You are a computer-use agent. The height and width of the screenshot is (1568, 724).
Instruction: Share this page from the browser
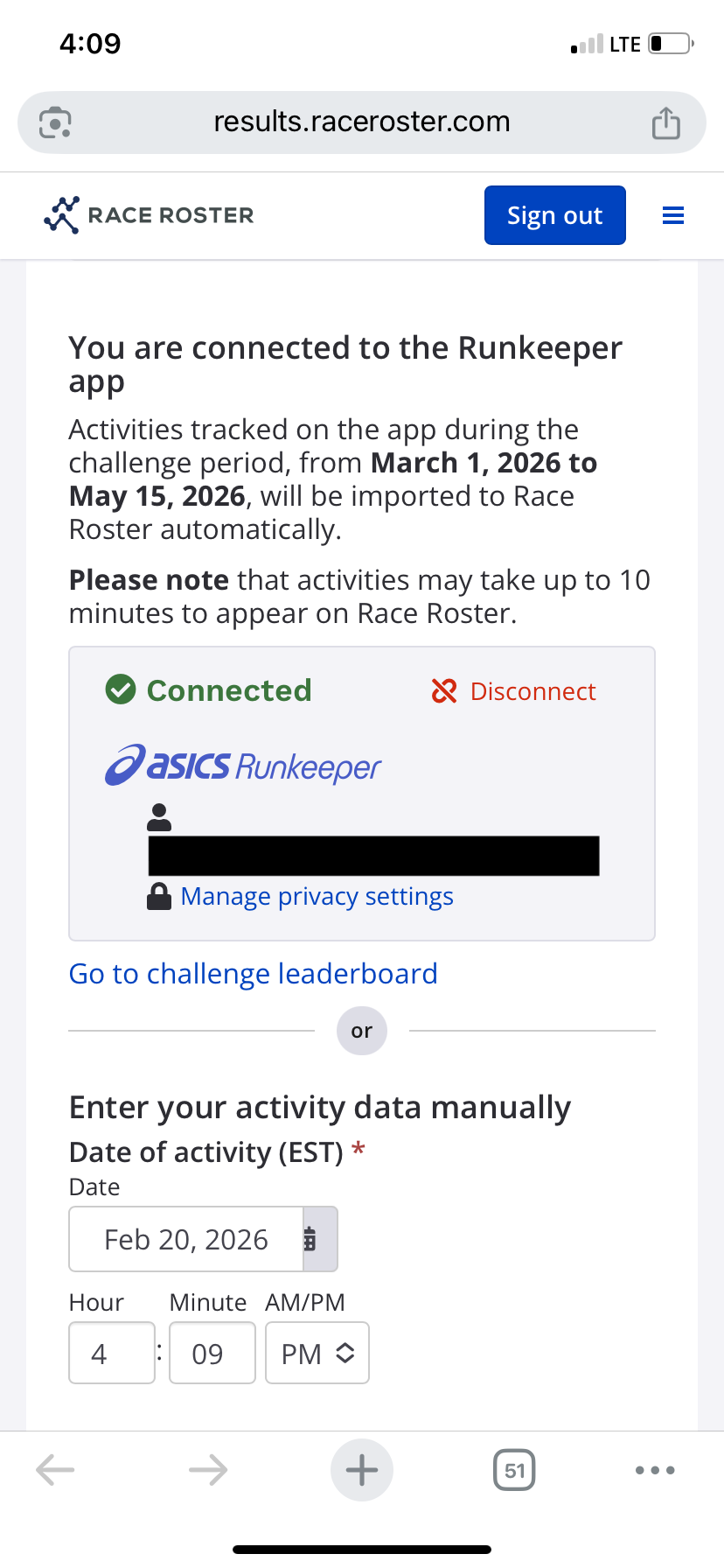pyautogui.click(x=665, y=122)
